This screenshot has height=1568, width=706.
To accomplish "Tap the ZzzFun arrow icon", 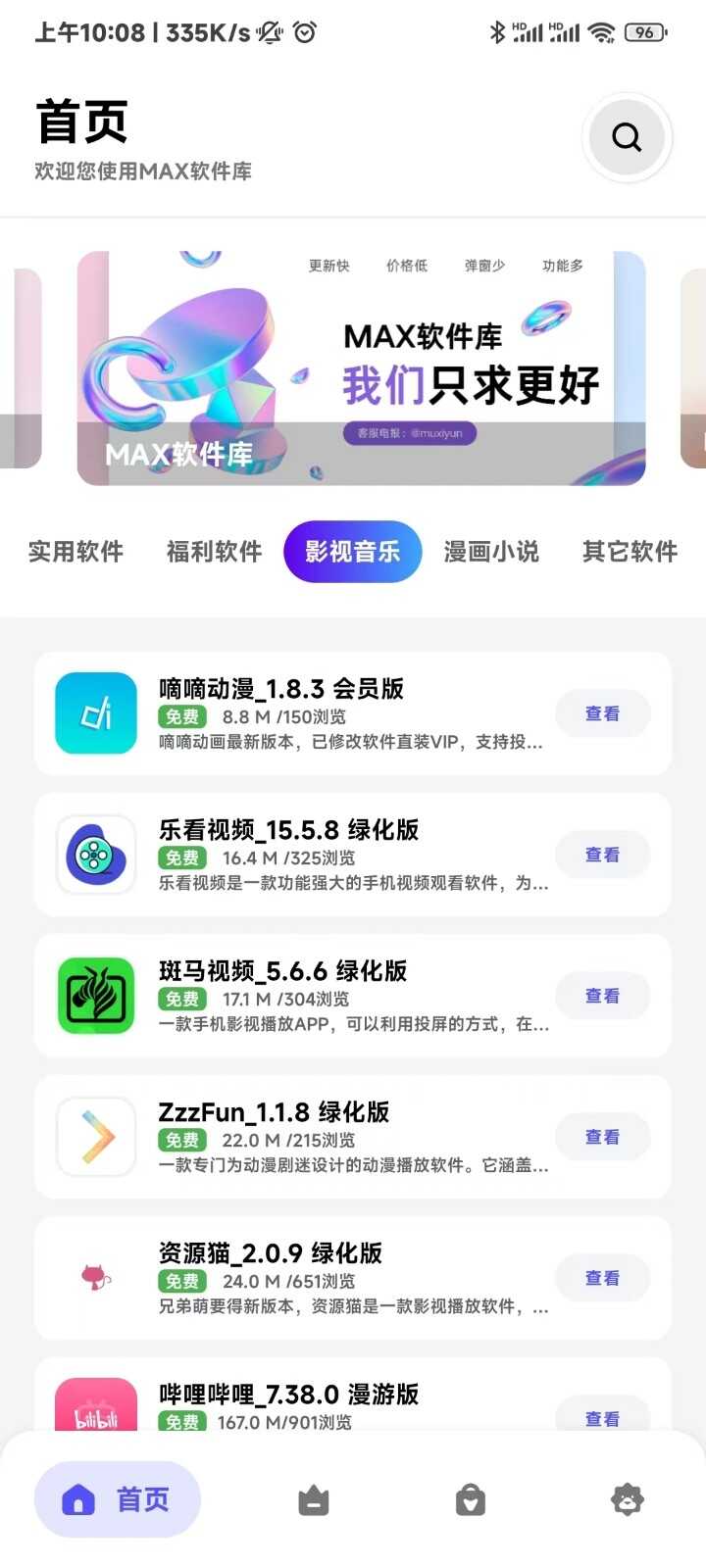I will point(95,1137).
